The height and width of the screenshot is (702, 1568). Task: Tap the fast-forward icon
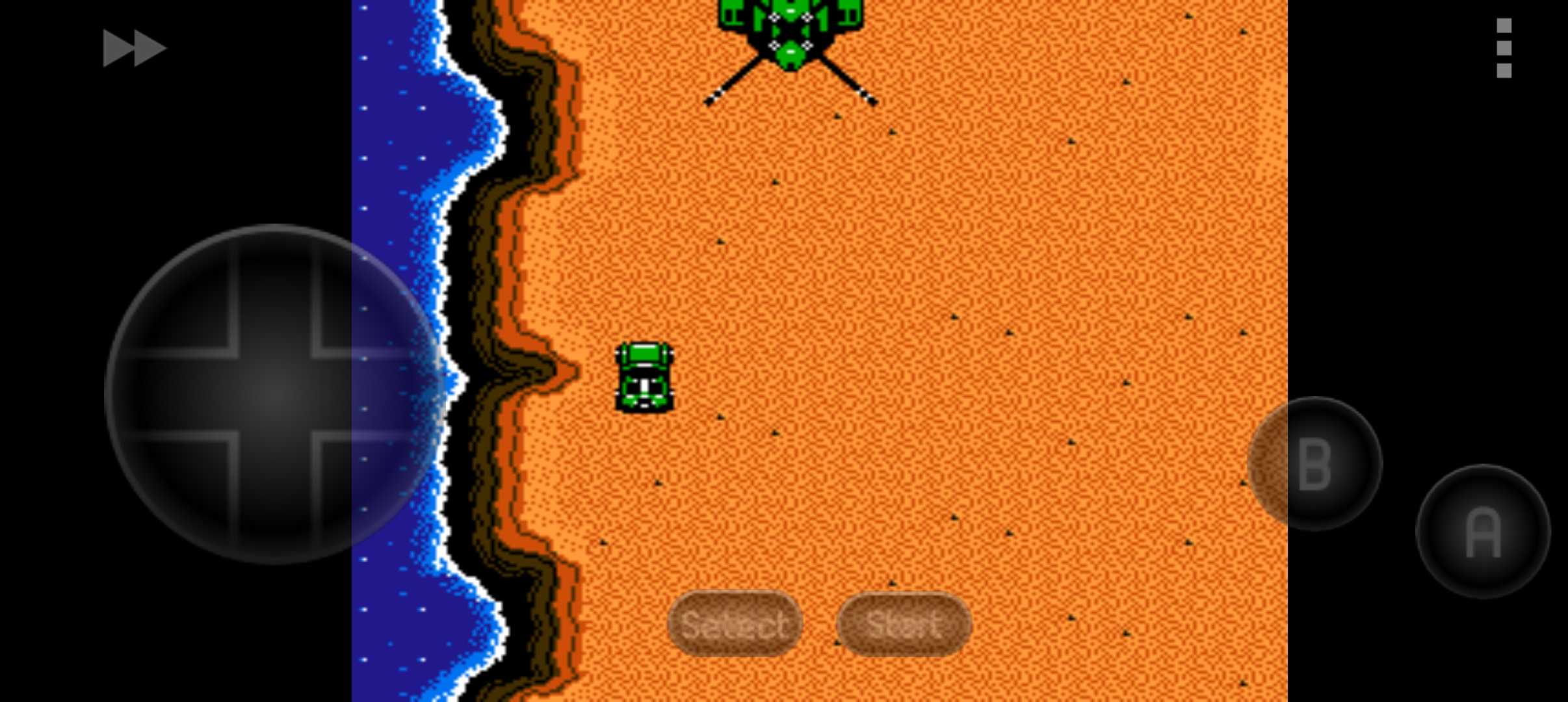point(135,48)
